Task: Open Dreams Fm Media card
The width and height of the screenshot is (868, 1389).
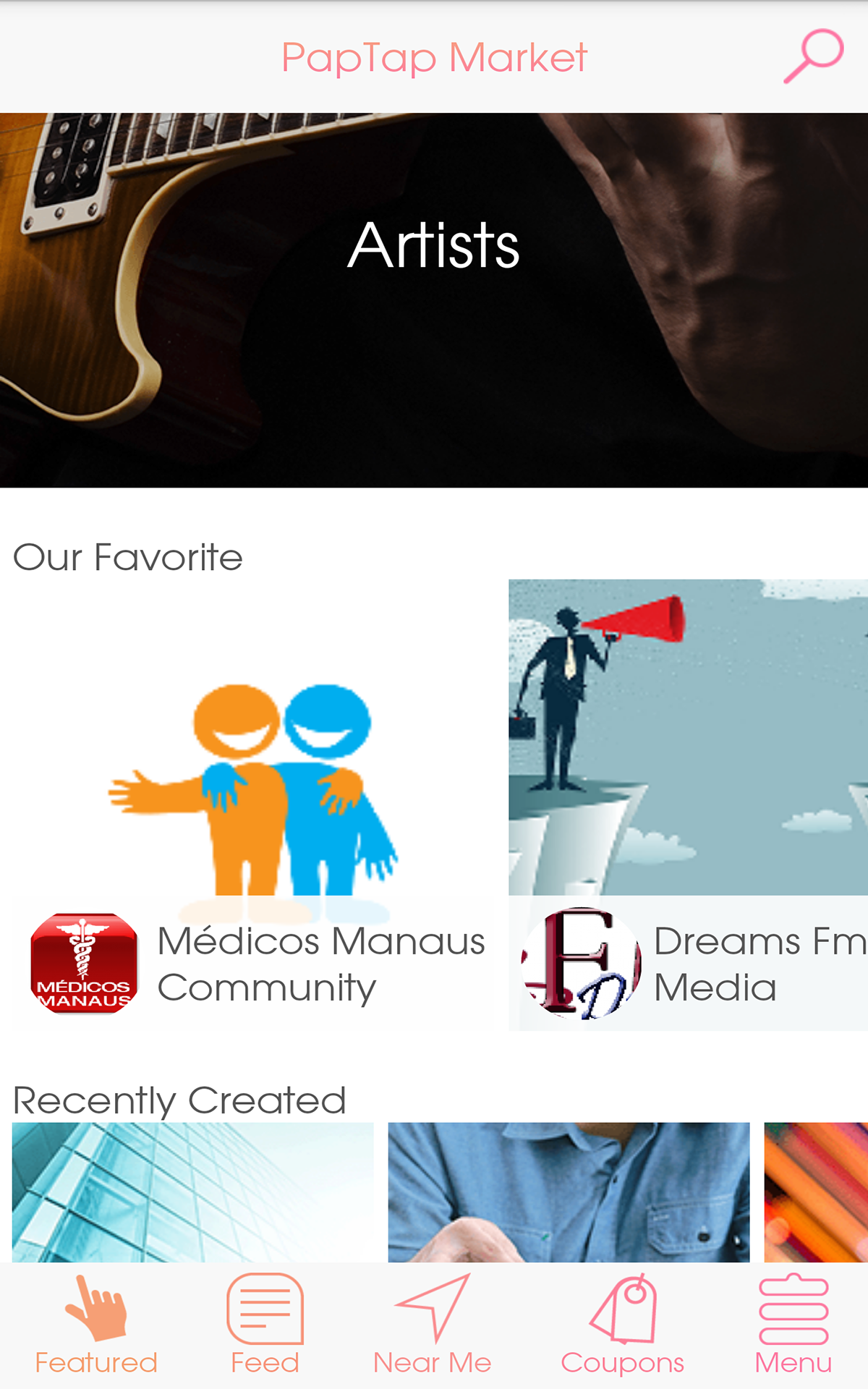Action: point(687,804)
